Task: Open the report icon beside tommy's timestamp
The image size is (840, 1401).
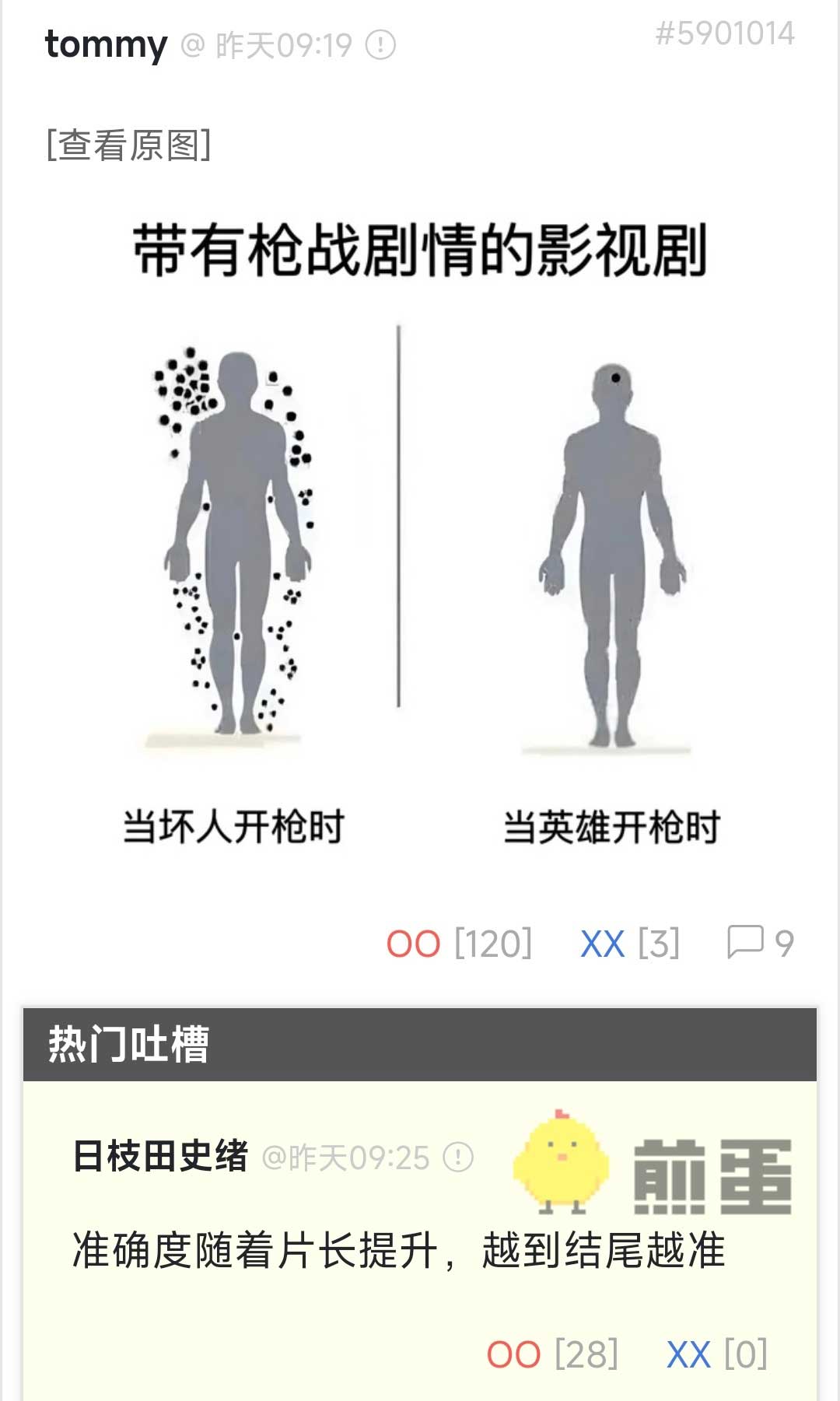Action: click(381, 46)
